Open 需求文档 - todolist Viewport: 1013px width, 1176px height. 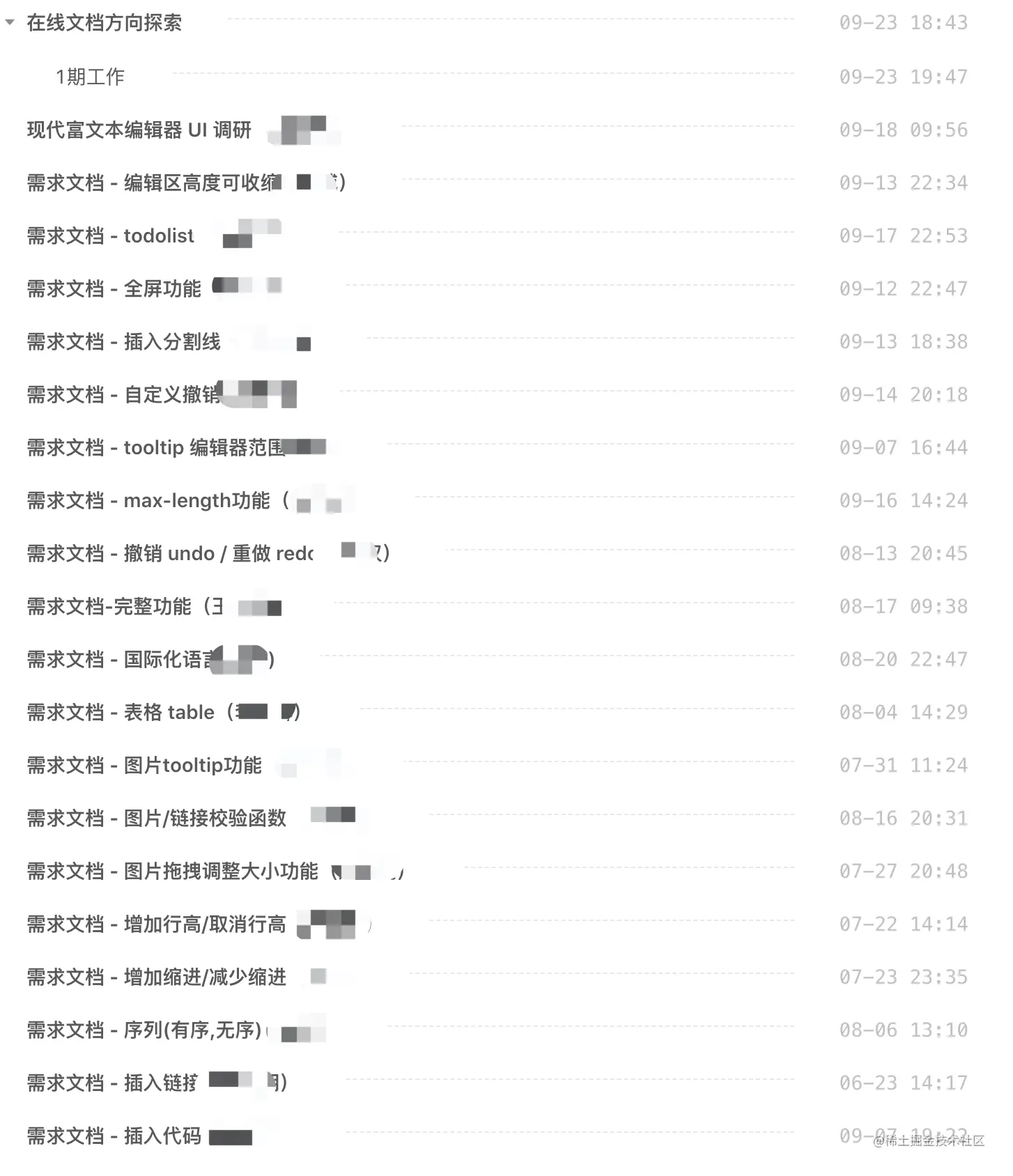coord(110,235)
